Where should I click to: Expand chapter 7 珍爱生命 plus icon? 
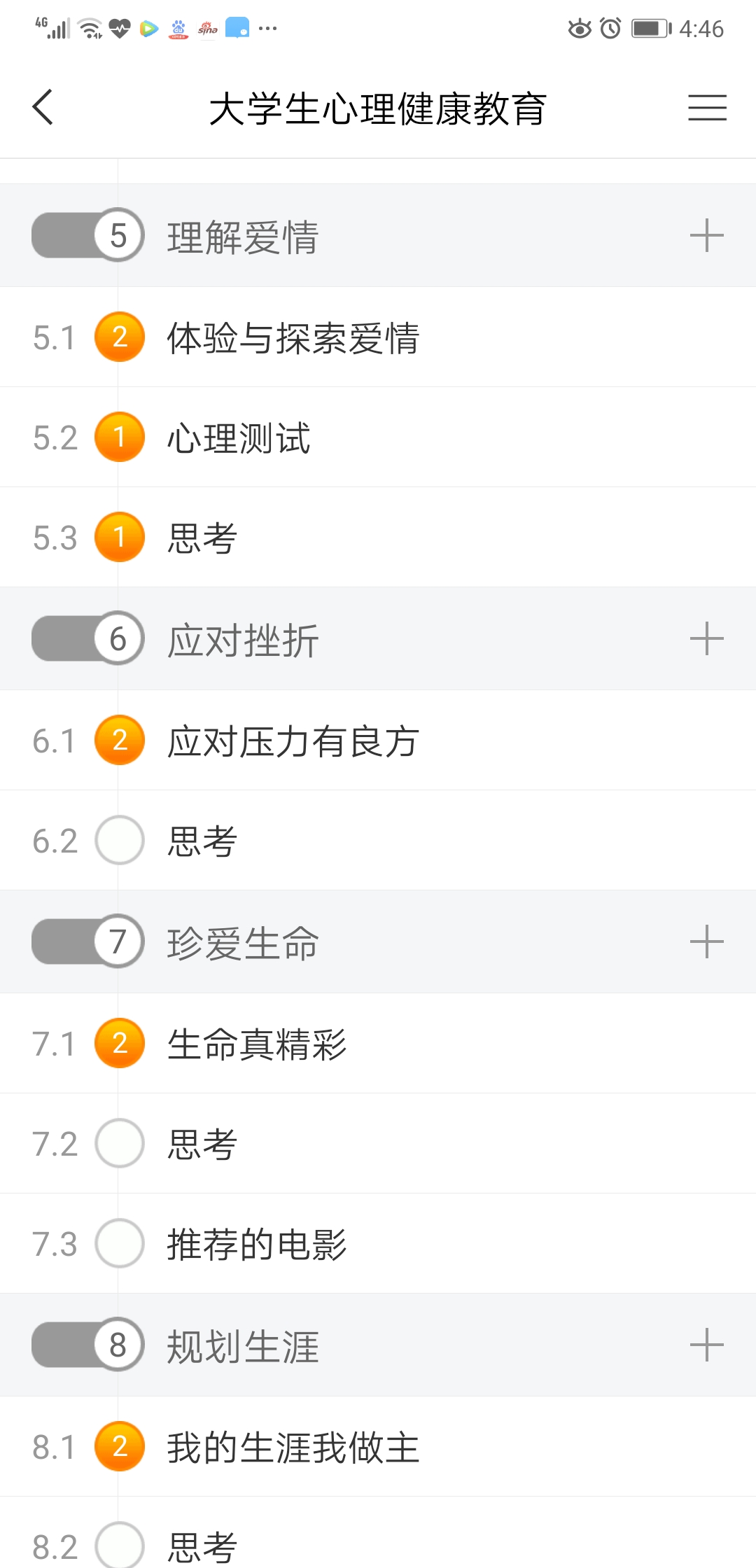[706, 941]
